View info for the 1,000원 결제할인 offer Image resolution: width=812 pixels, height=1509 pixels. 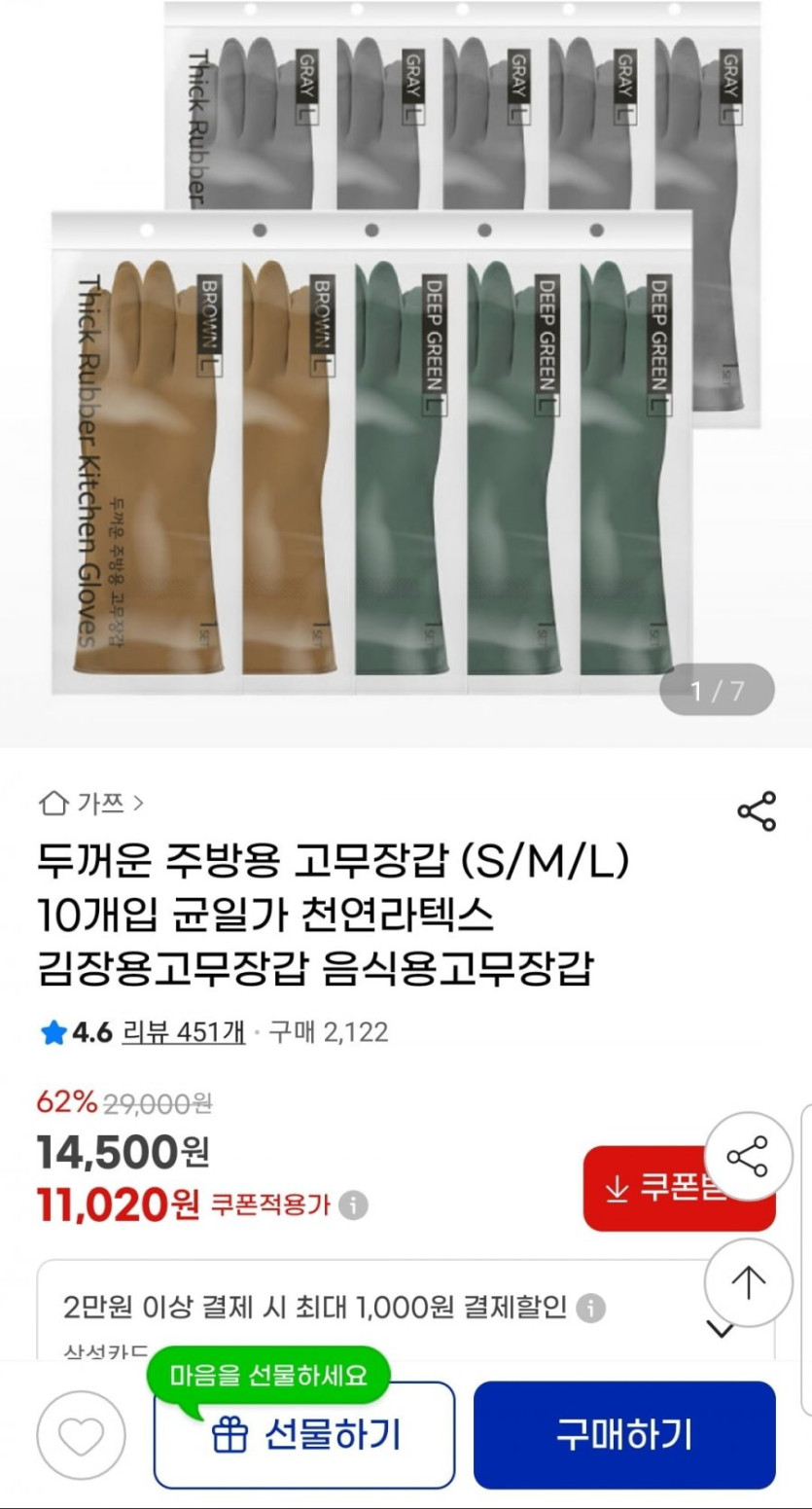click(x=590, y=1308)
